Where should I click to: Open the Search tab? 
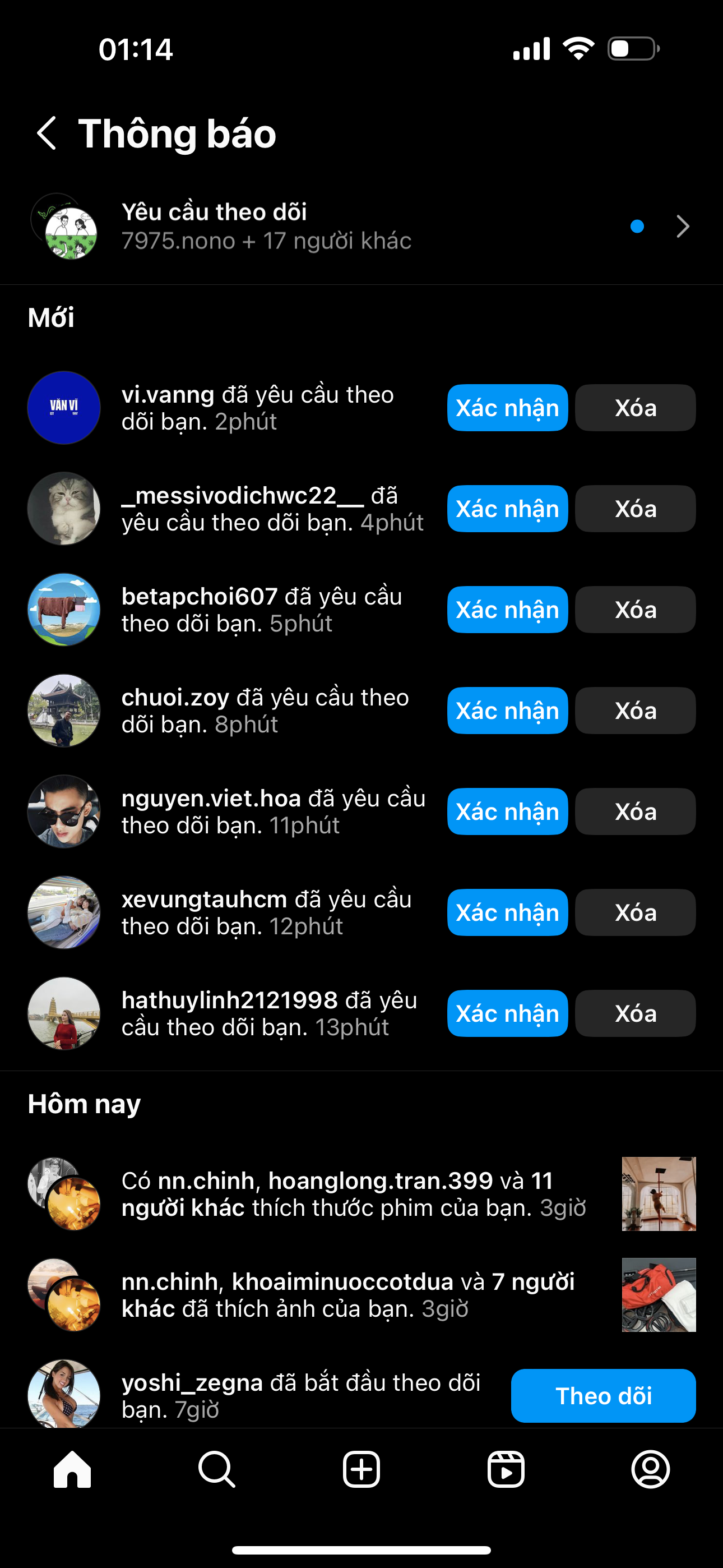click(217, 1469)
